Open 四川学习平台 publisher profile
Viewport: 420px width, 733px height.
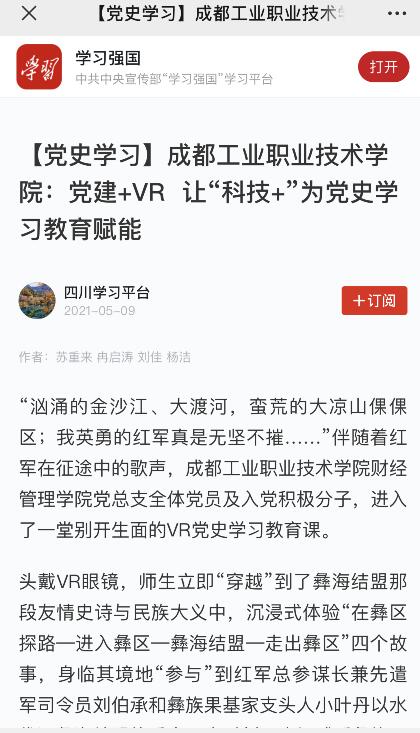[x=107, y=293]
